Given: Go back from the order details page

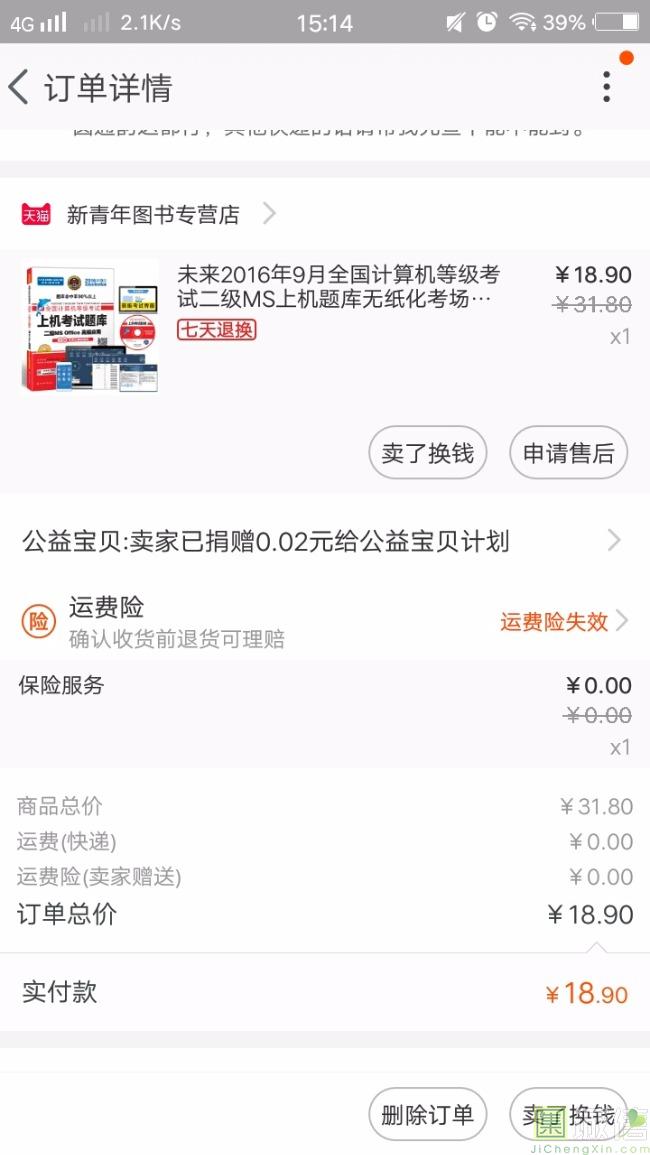Looking at the screenshot, I should point(20,88).
